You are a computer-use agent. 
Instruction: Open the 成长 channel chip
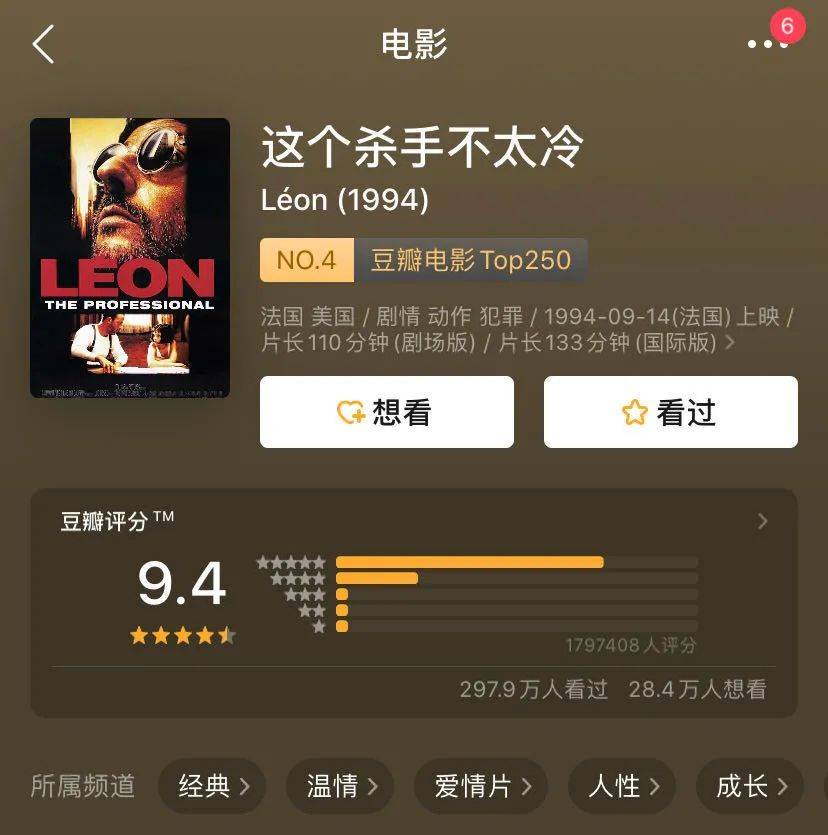click(750, 786)
